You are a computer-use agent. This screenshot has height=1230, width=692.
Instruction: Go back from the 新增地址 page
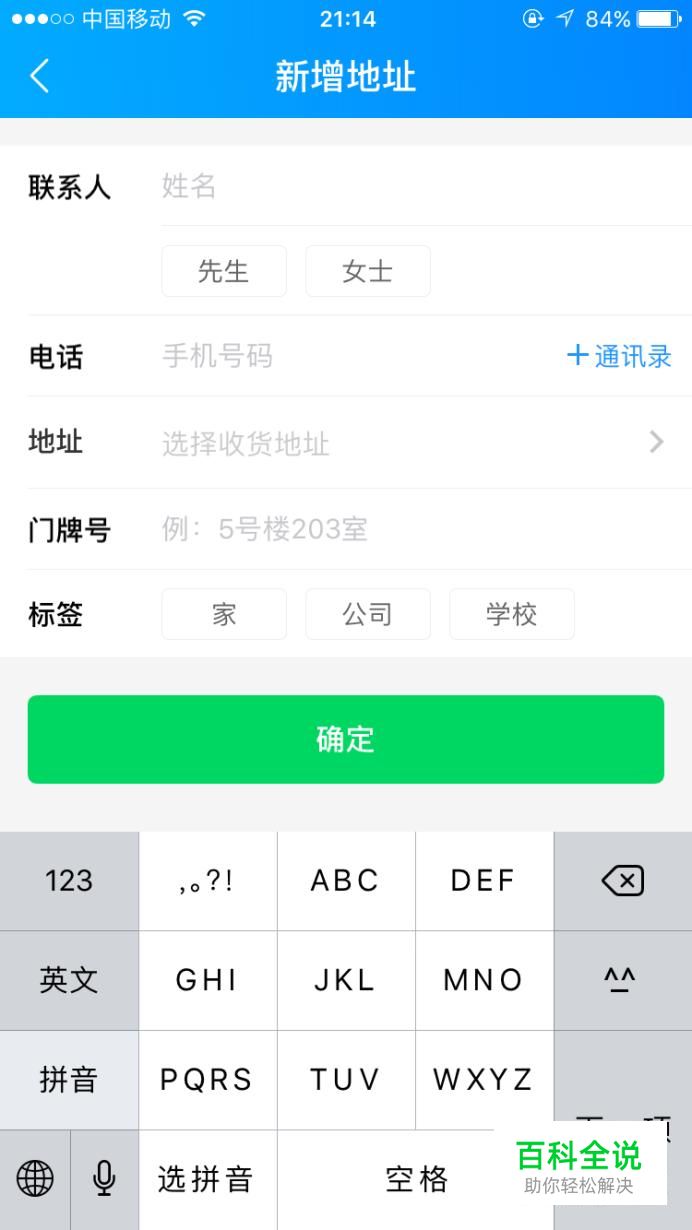pos(39,76)
